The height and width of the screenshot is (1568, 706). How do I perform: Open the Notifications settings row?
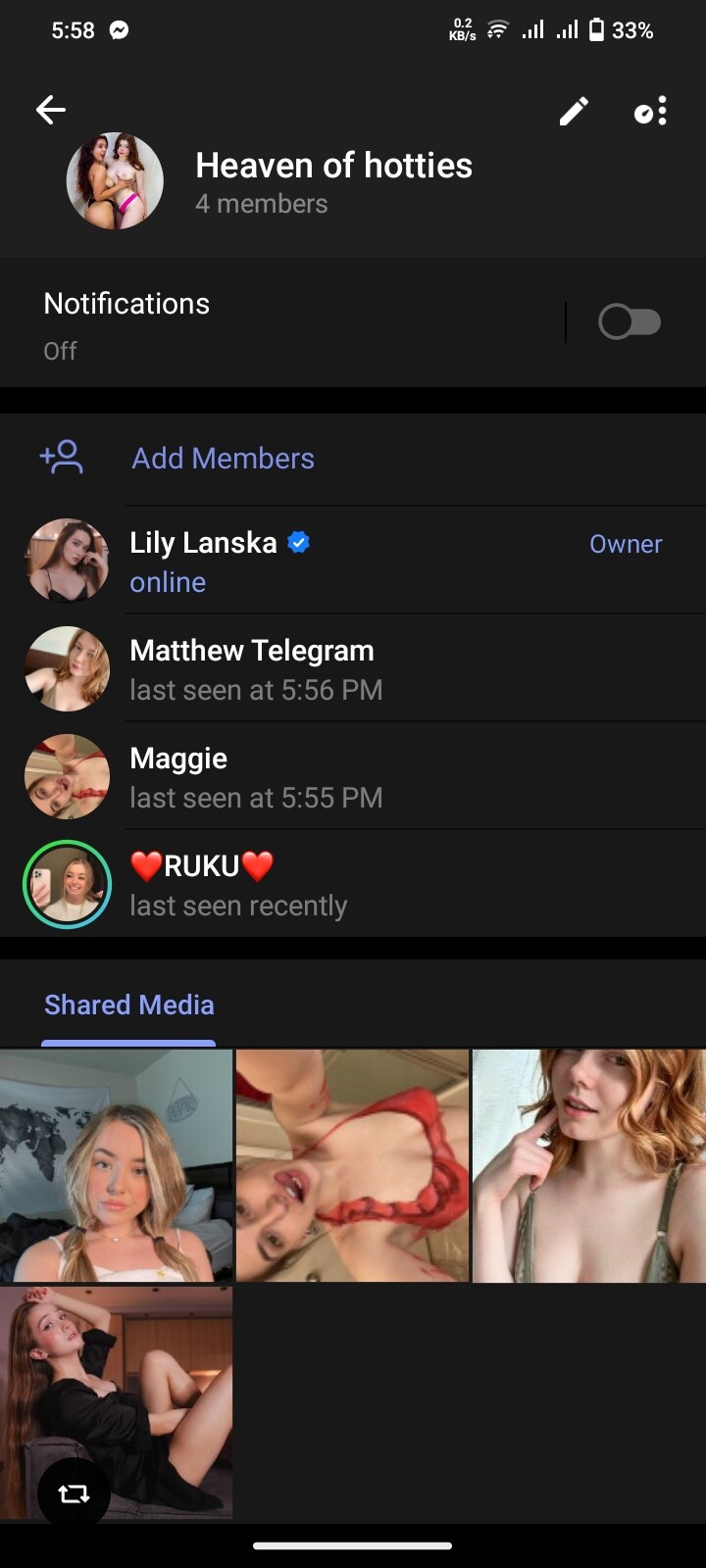tap(353, 322)
